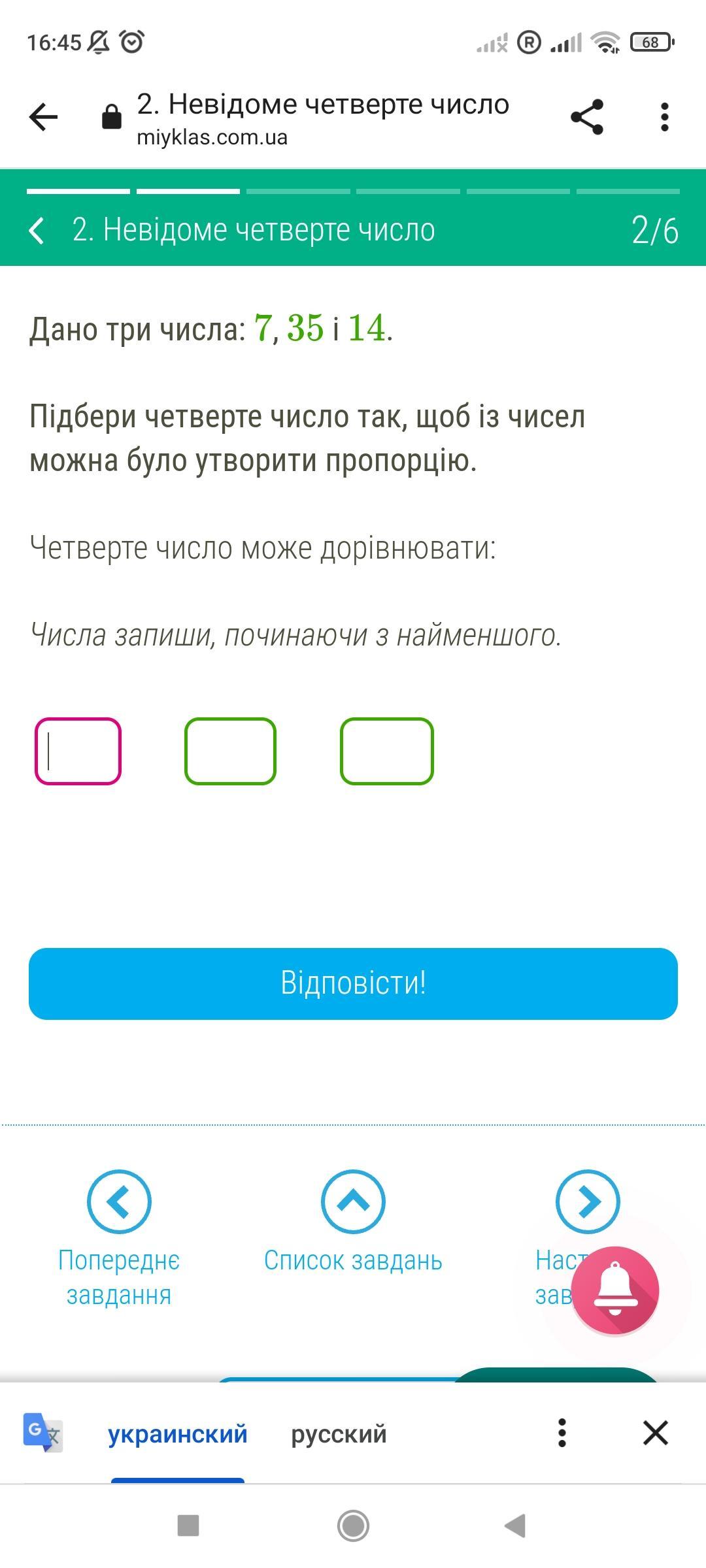Submit answer with the Відповісти! button
This screenshot has height=1568, width=706.
point(353,983)
